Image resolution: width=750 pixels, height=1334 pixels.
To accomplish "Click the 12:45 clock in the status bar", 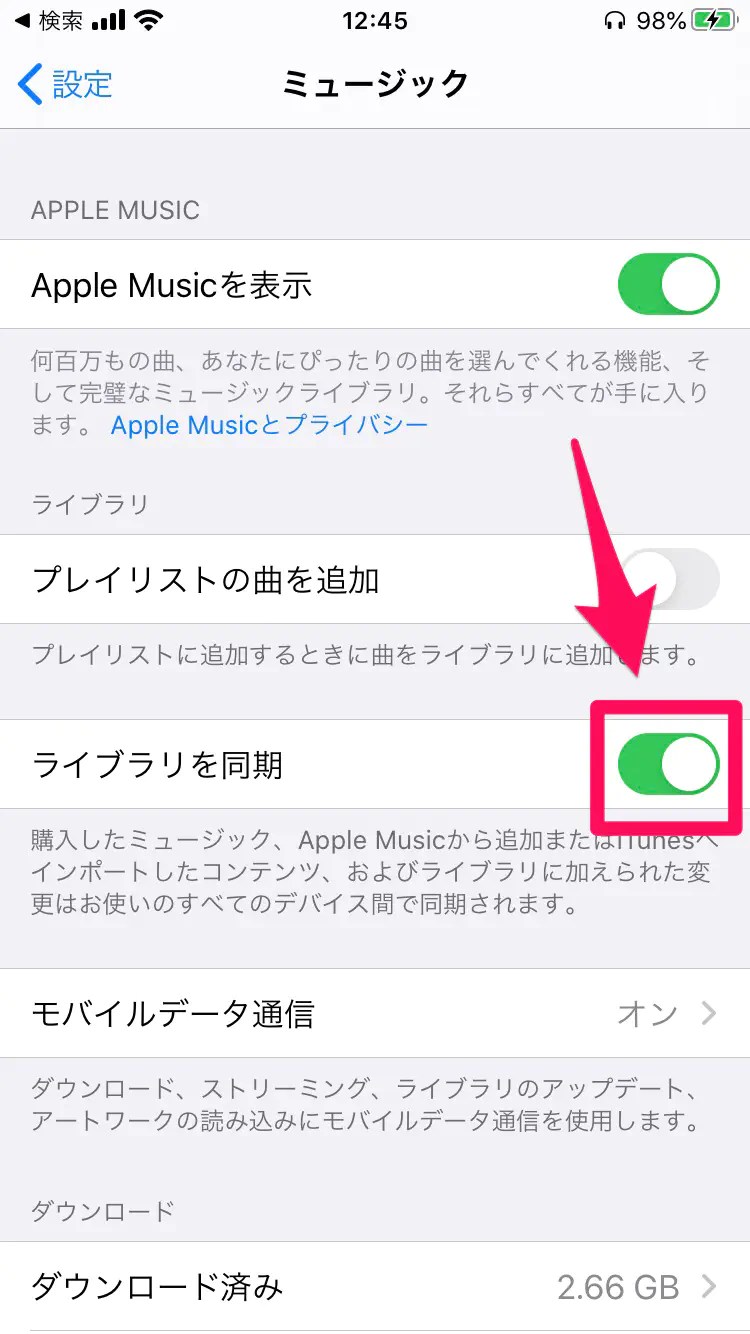I will point(375,19).
